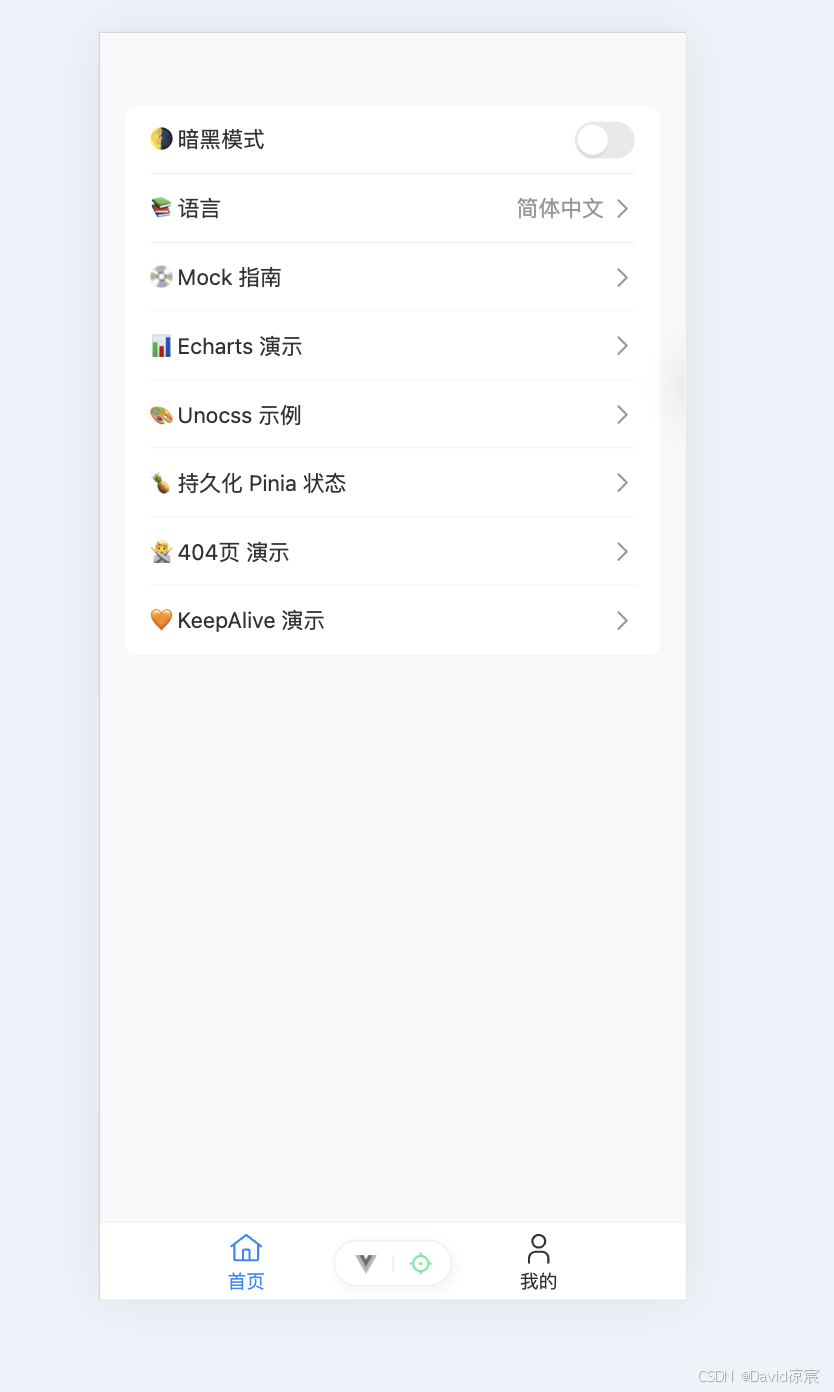Expand the 语言 option showing 简体中文

[622, 208]
